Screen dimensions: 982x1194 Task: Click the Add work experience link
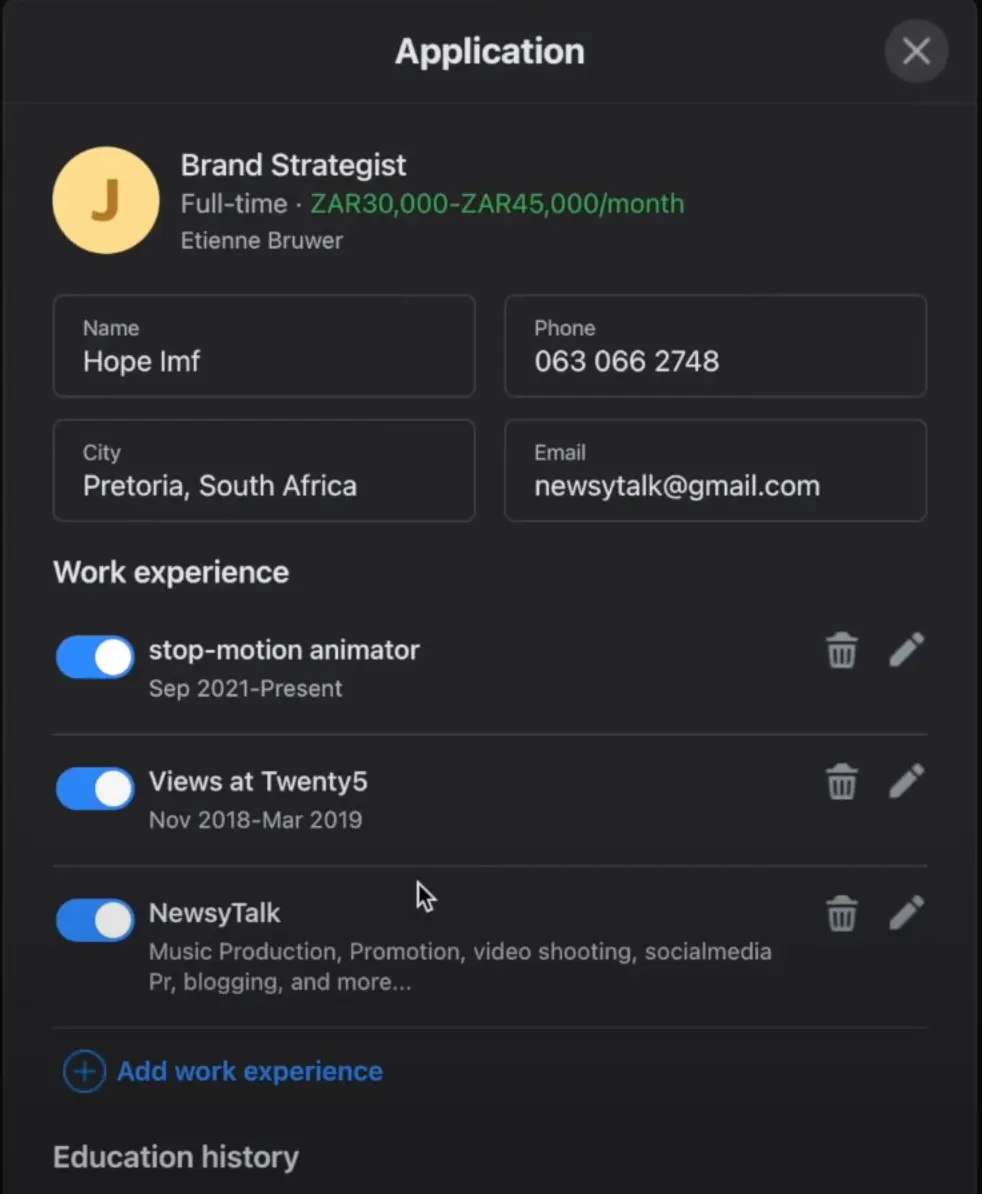(249, 1071)
